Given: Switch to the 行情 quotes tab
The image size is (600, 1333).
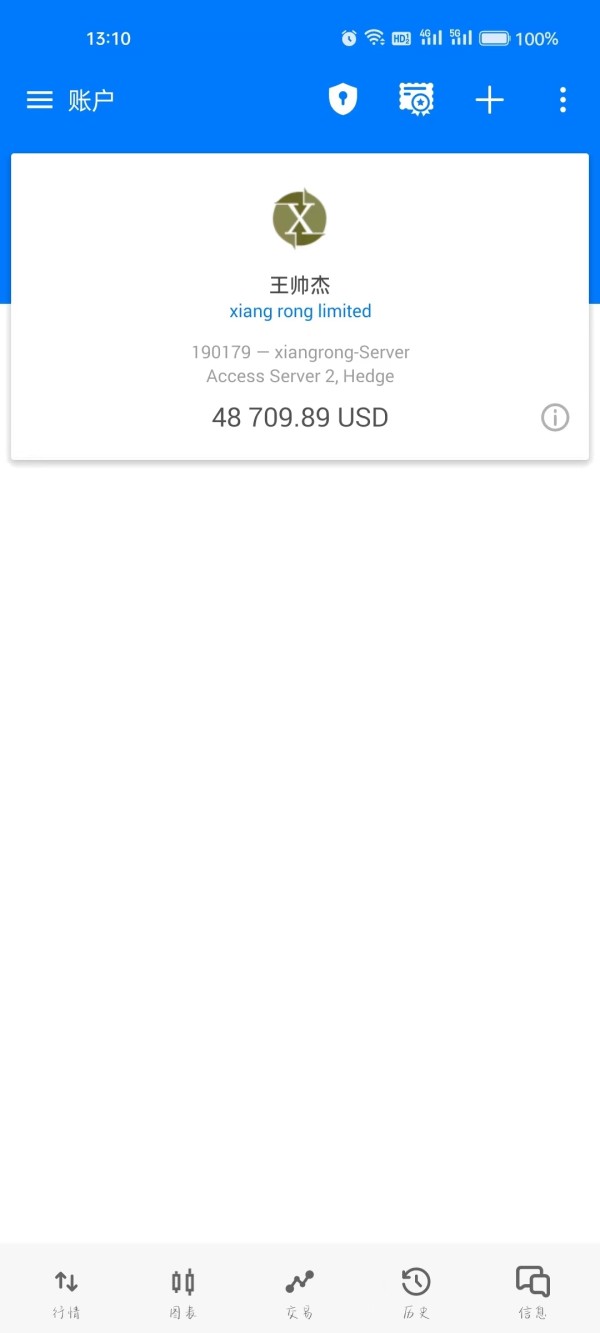Looking at the screenshot, I should coord(66,1291).
